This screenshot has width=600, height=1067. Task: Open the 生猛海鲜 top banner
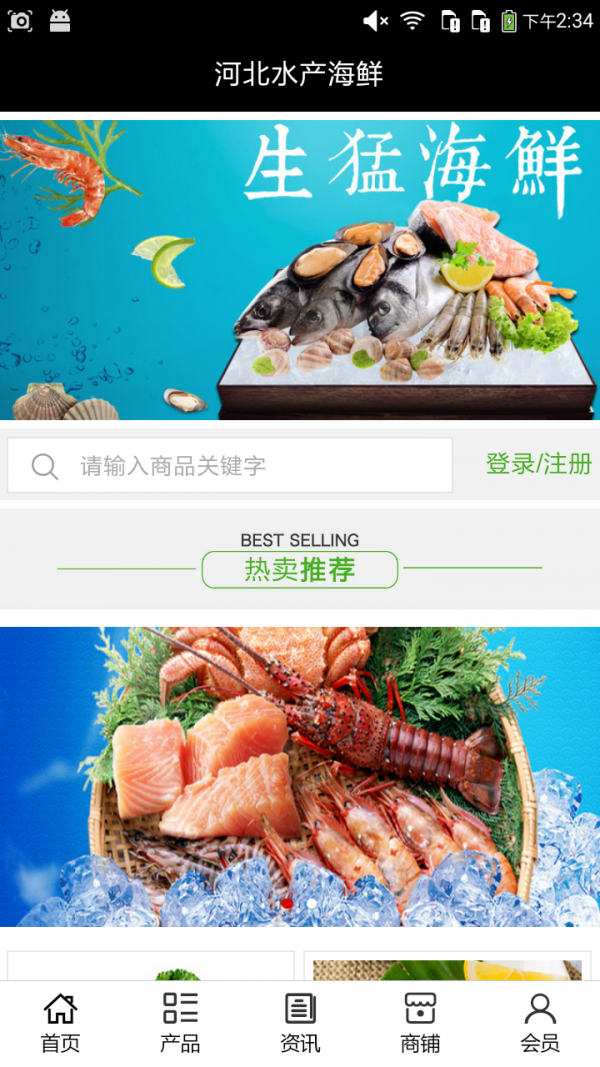(x=300, y=270)
